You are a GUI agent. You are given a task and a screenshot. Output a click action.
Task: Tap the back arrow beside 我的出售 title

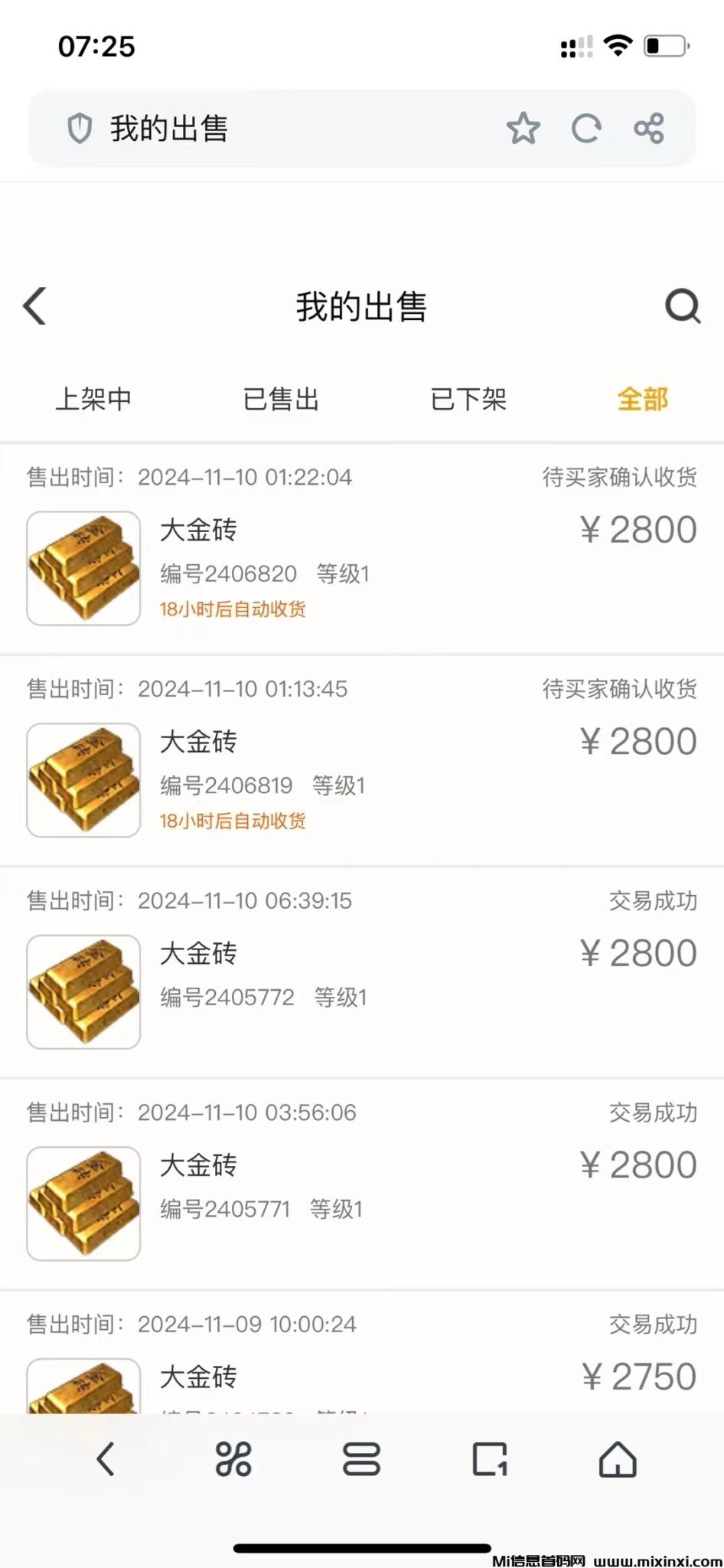34,305
